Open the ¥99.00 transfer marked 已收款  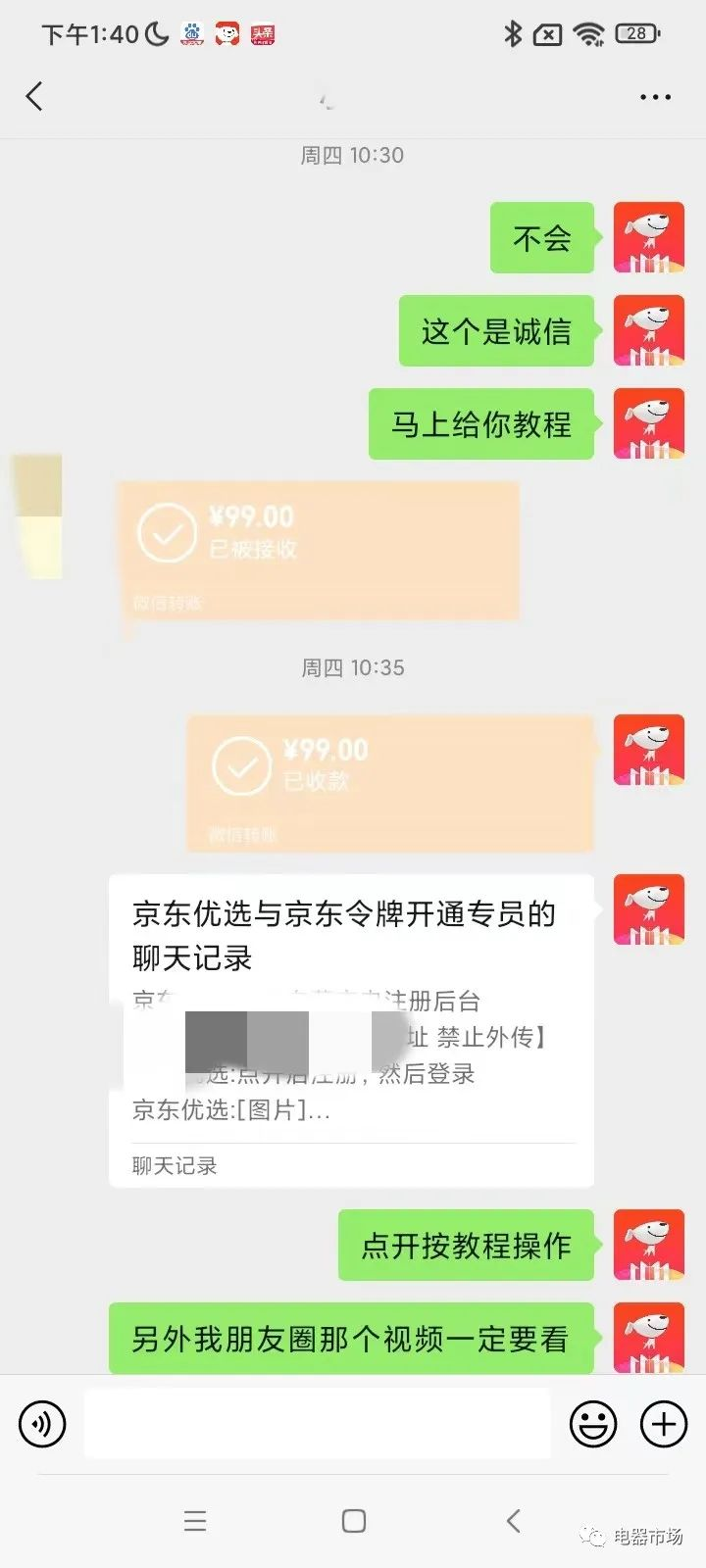[x=390, y=783]
